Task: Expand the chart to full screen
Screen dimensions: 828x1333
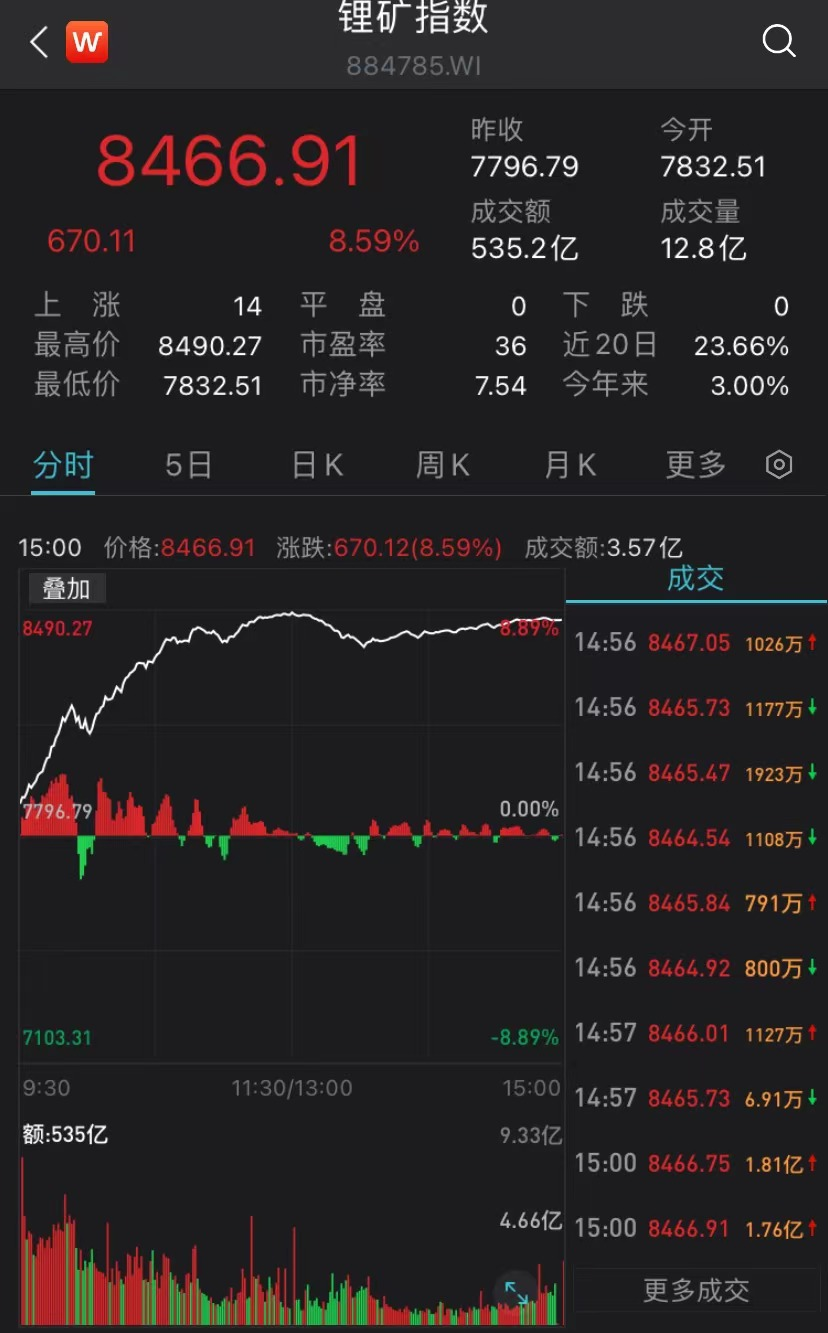Action: coord(516,1292)
